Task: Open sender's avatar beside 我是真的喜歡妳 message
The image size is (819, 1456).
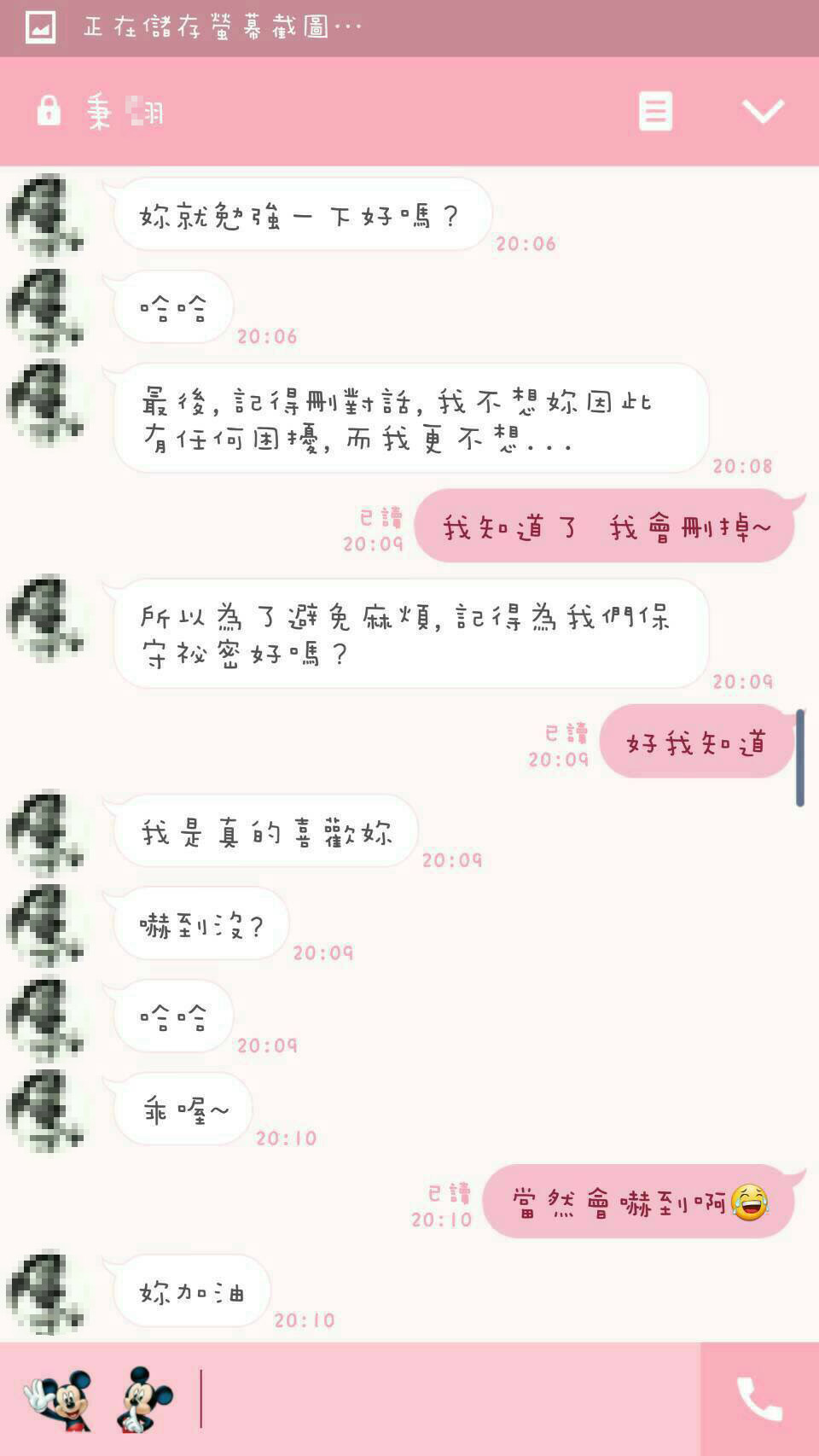Action: (46, 832)
